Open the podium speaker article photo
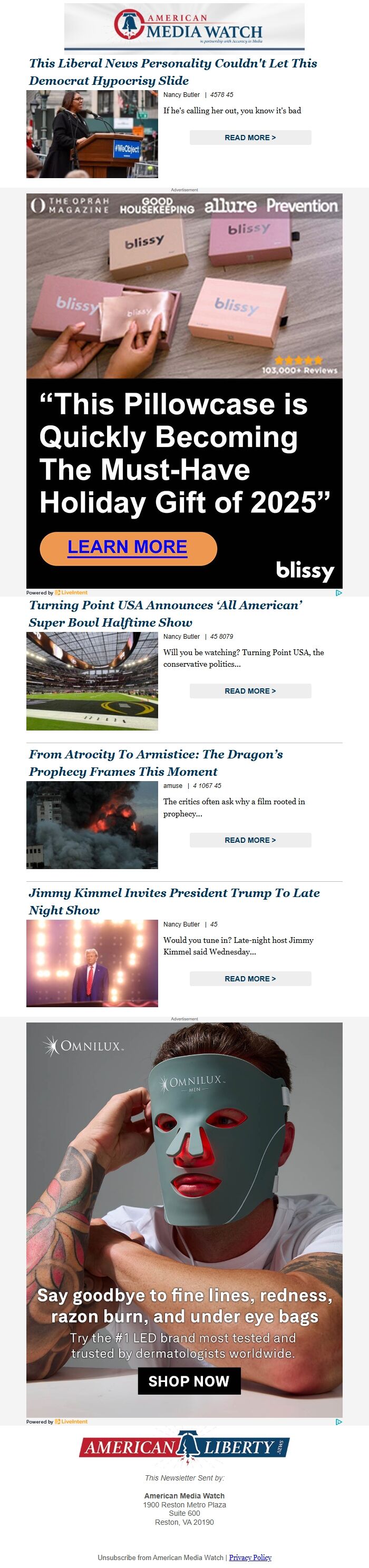The height and width of the screenshot is (1568, 369). tap(92, 134)
